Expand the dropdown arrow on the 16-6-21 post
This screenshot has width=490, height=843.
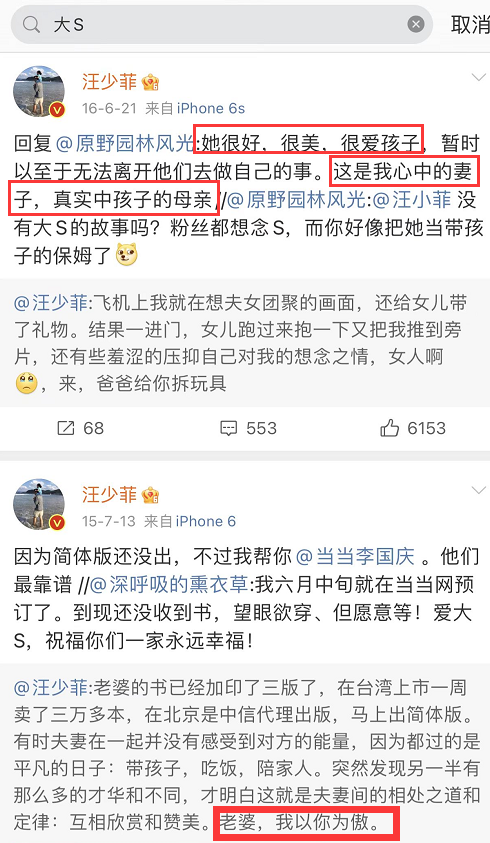[478, 78]
